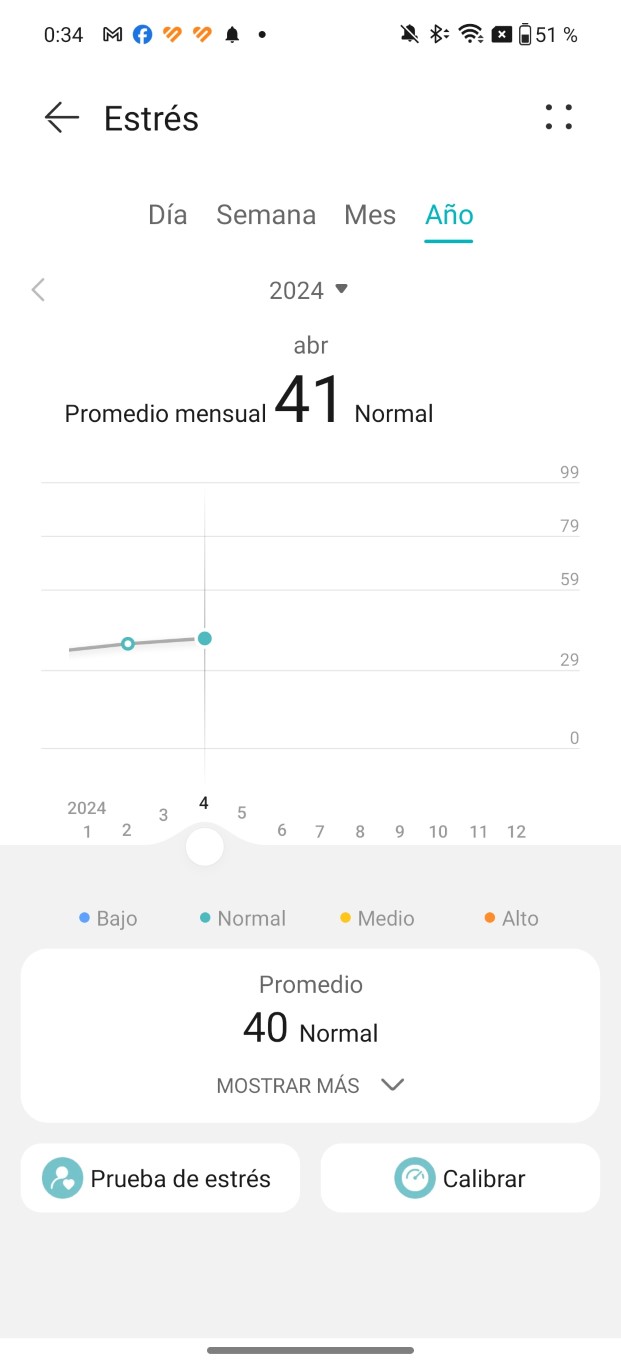
Task: Go to the previous year arrow
Action: 38,290
